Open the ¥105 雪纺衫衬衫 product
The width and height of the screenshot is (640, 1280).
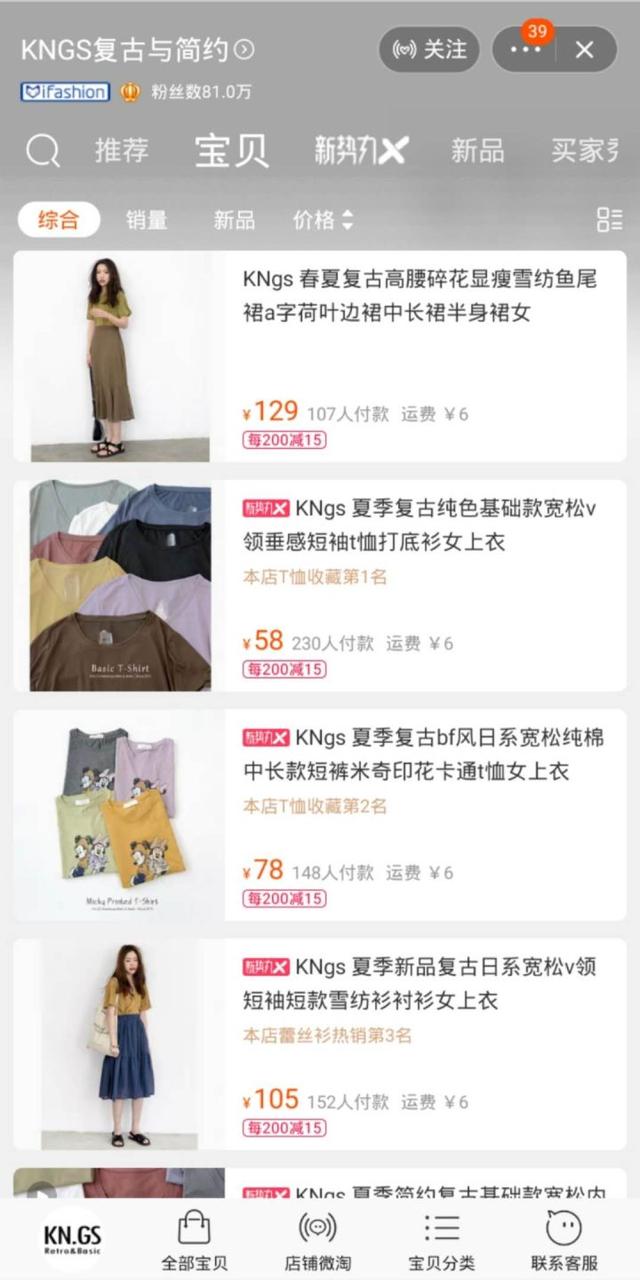tap(320, 1044)
